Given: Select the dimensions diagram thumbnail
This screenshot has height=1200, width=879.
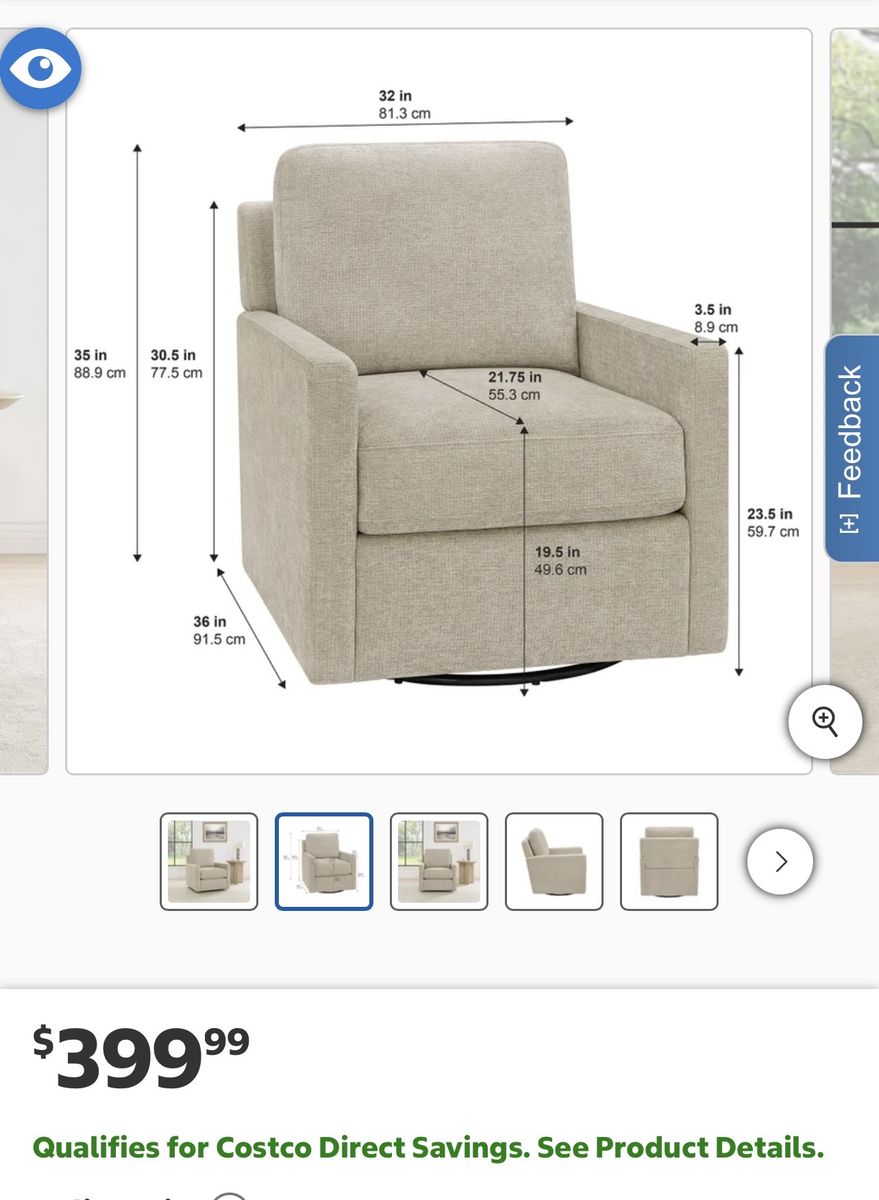Looking at the screenshot, I should (324, 861).
